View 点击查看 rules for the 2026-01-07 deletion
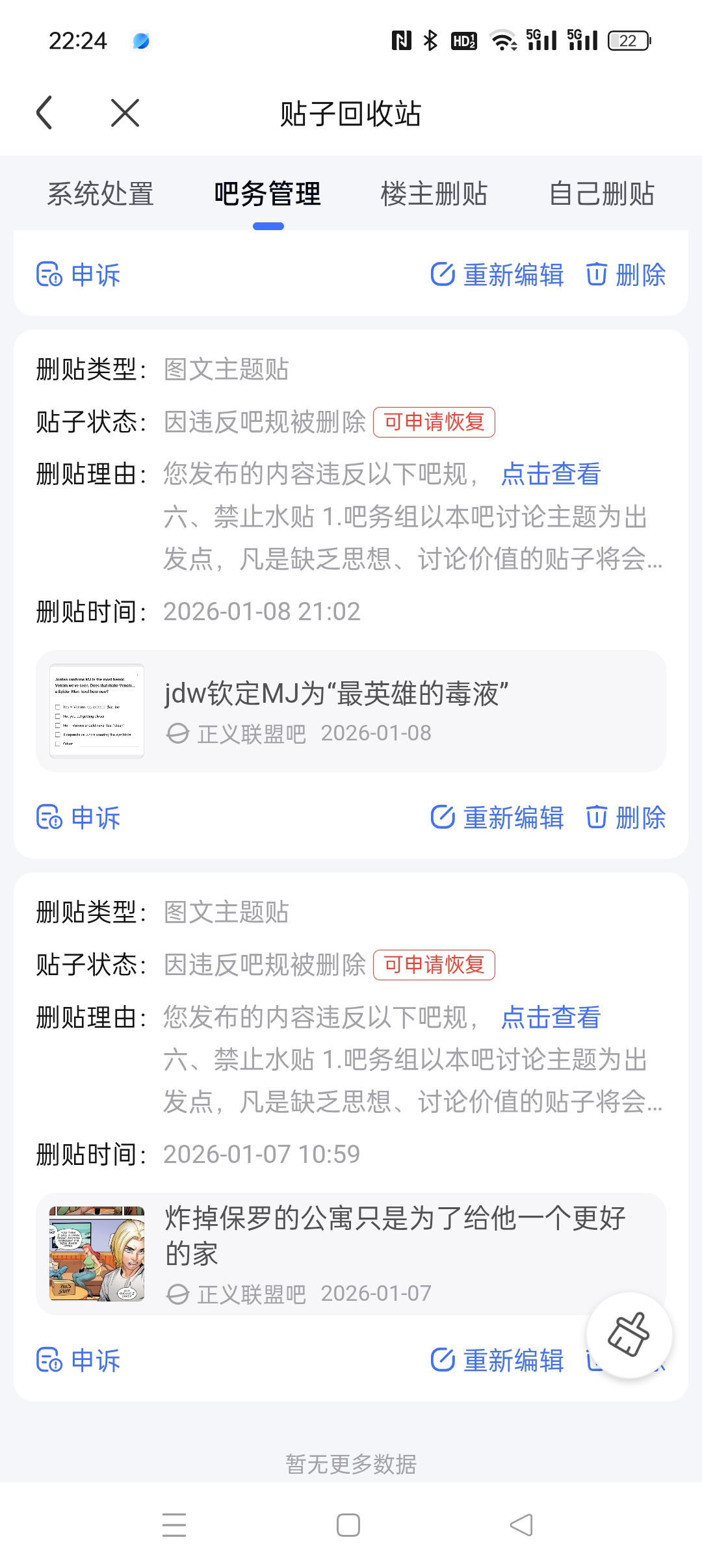The image size is (702, 1568). (551, 1017)
